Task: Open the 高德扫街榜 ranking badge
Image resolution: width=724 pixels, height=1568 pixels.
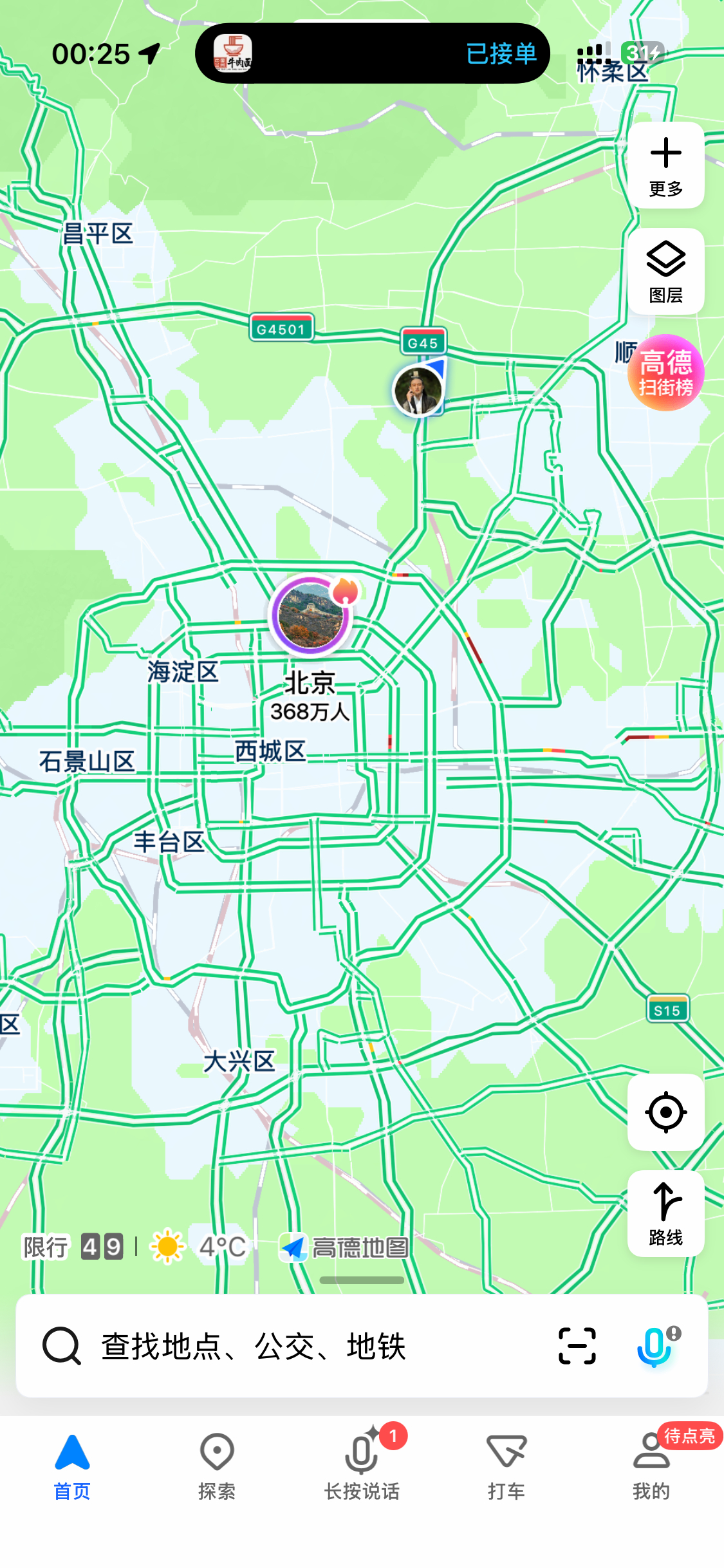Action: (665, 373)
